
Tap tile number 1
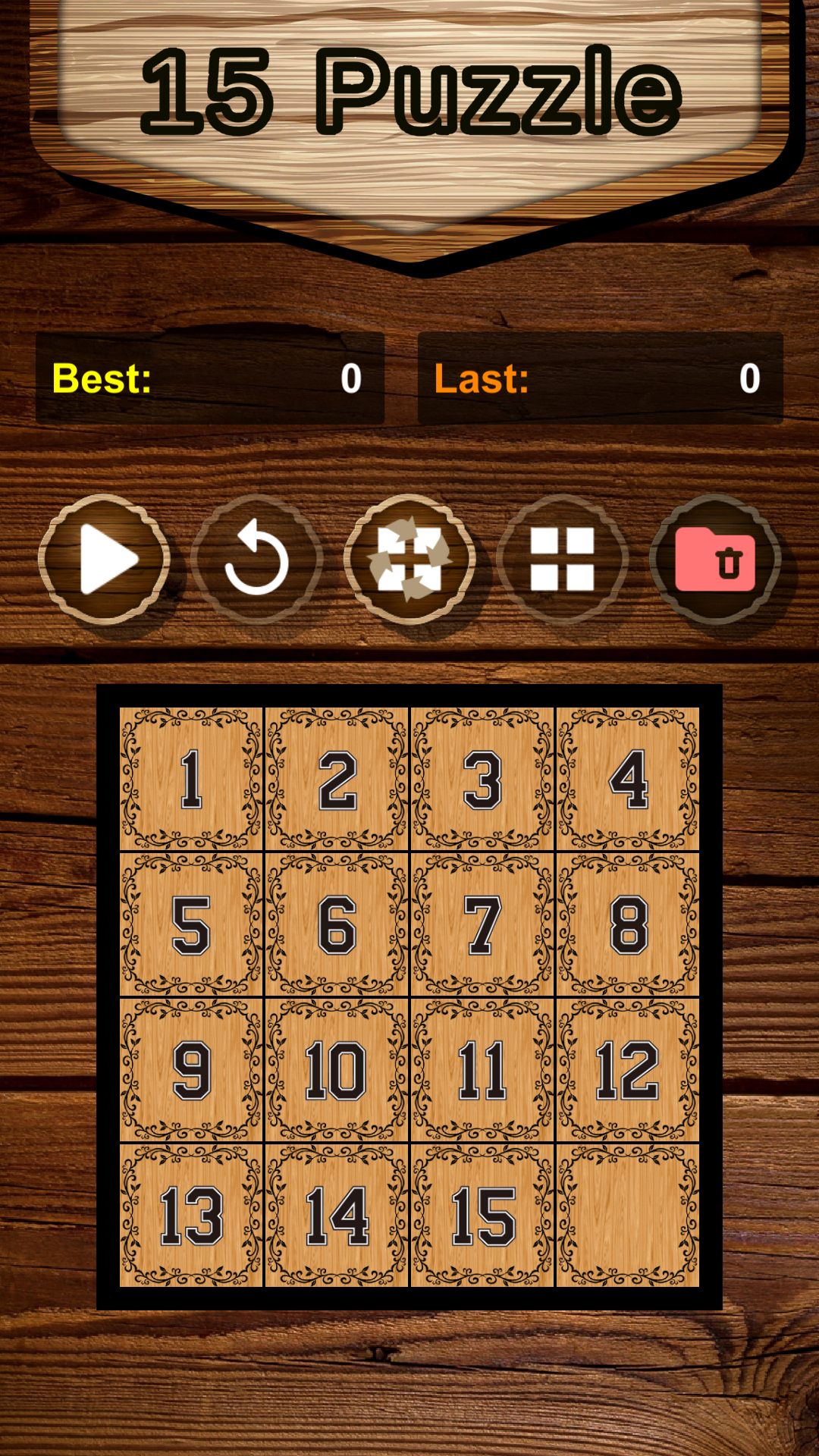[191, 779]
